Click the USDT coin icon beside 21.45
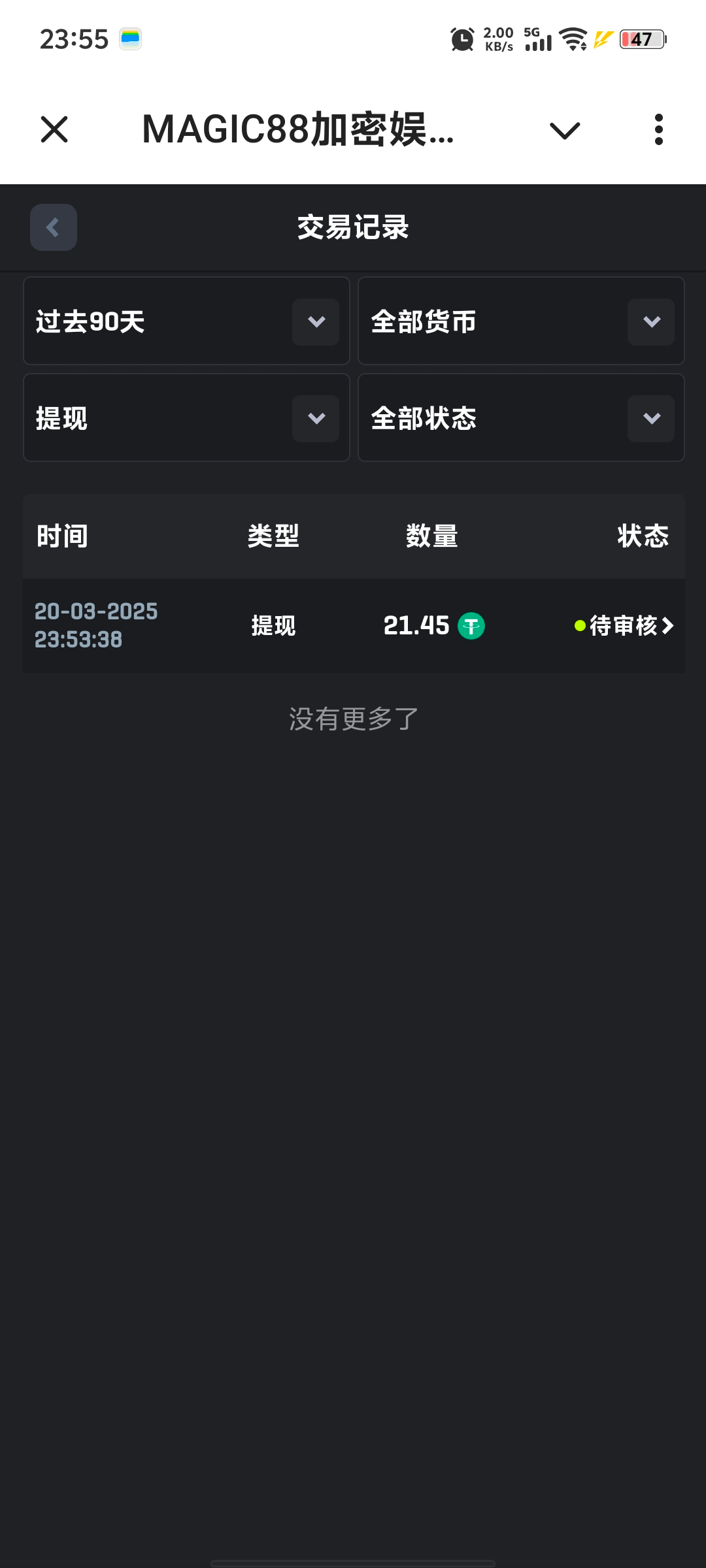This screenshot has height=1568, width=706. pyautogui.click(x=473, y=625)
